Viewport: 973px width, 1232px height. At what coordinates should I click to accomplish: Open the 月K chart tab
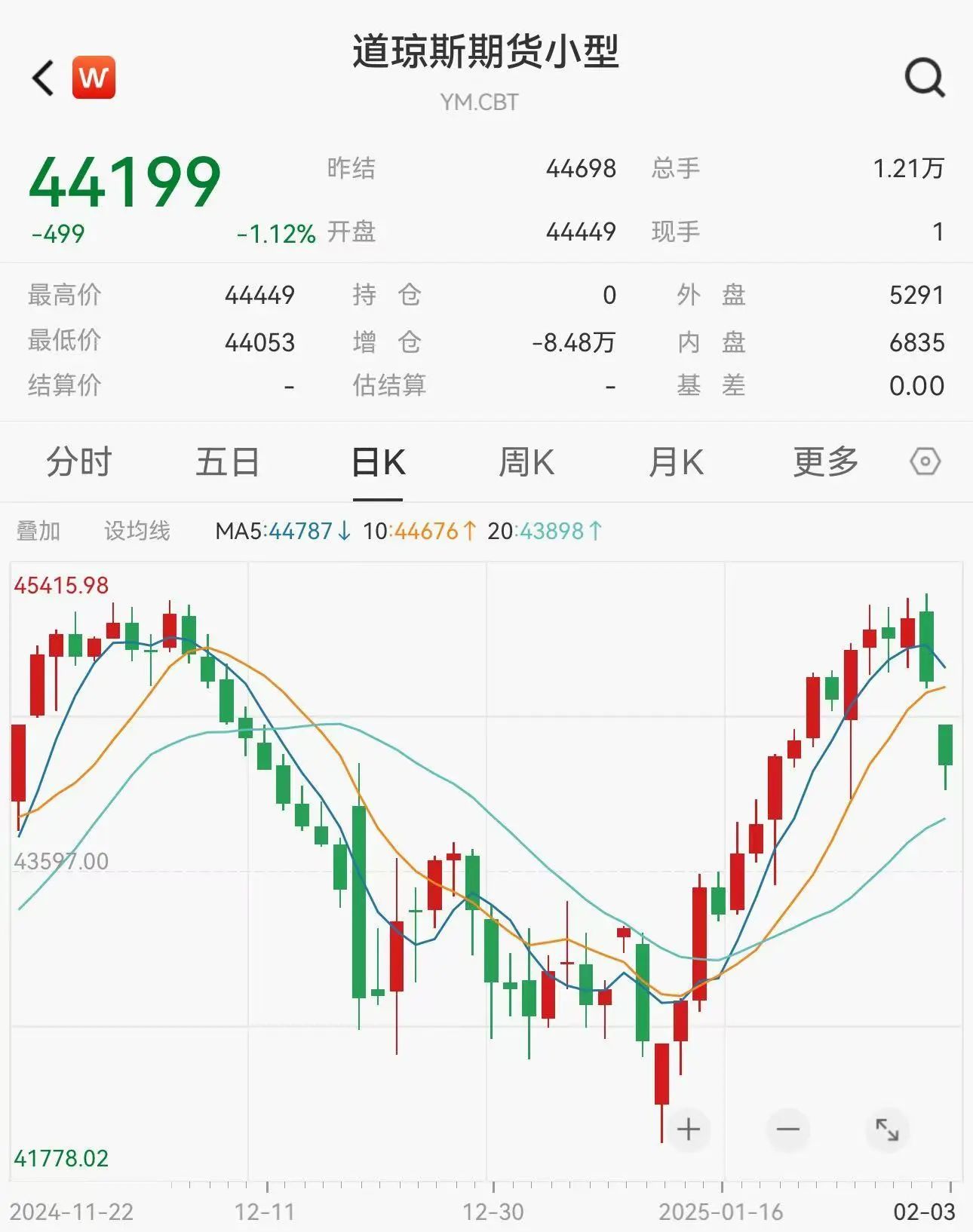[676, 461]
